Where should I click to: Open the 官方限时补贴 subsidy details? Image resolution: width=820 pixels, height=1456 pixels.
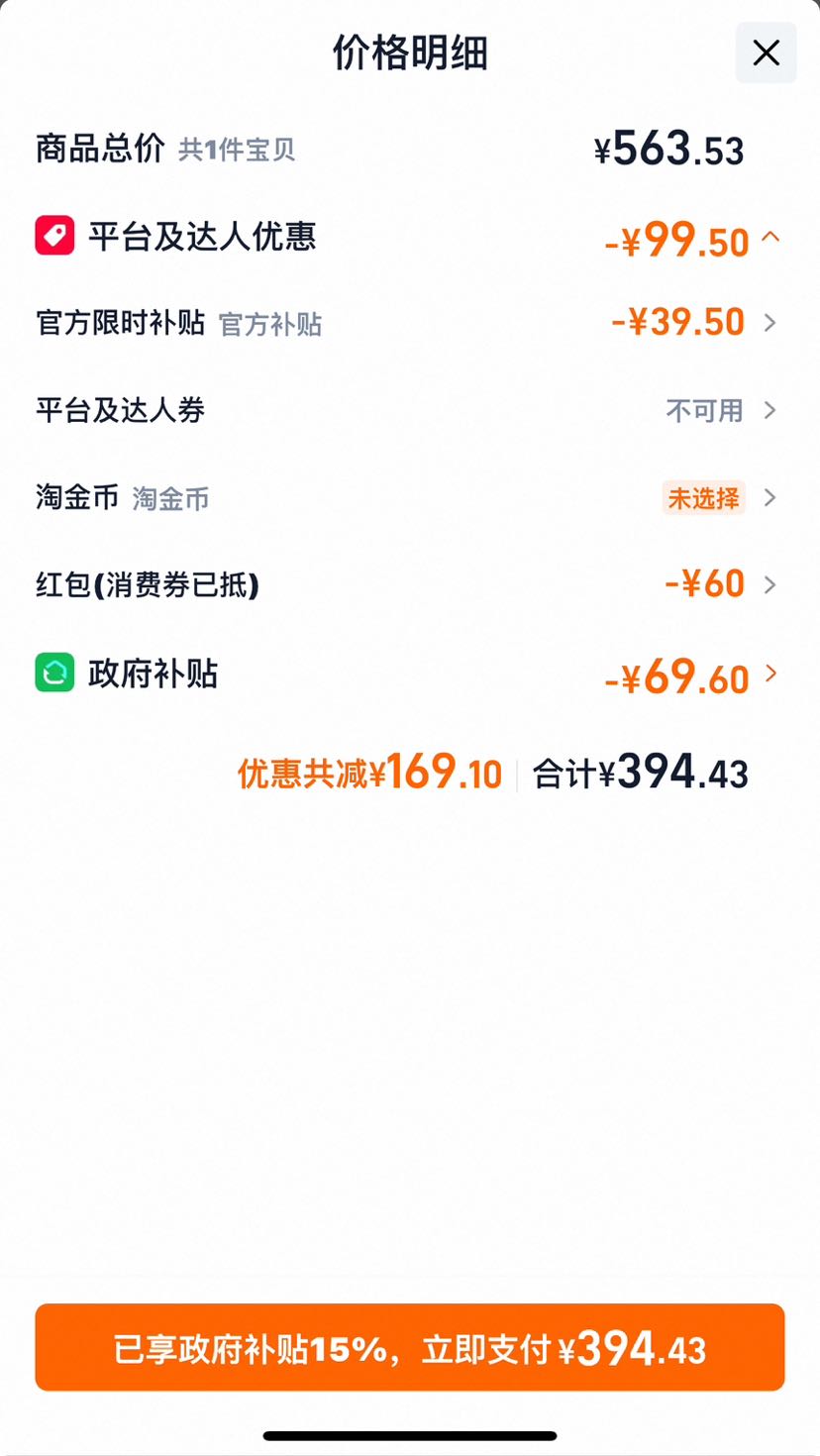point(410,323)
